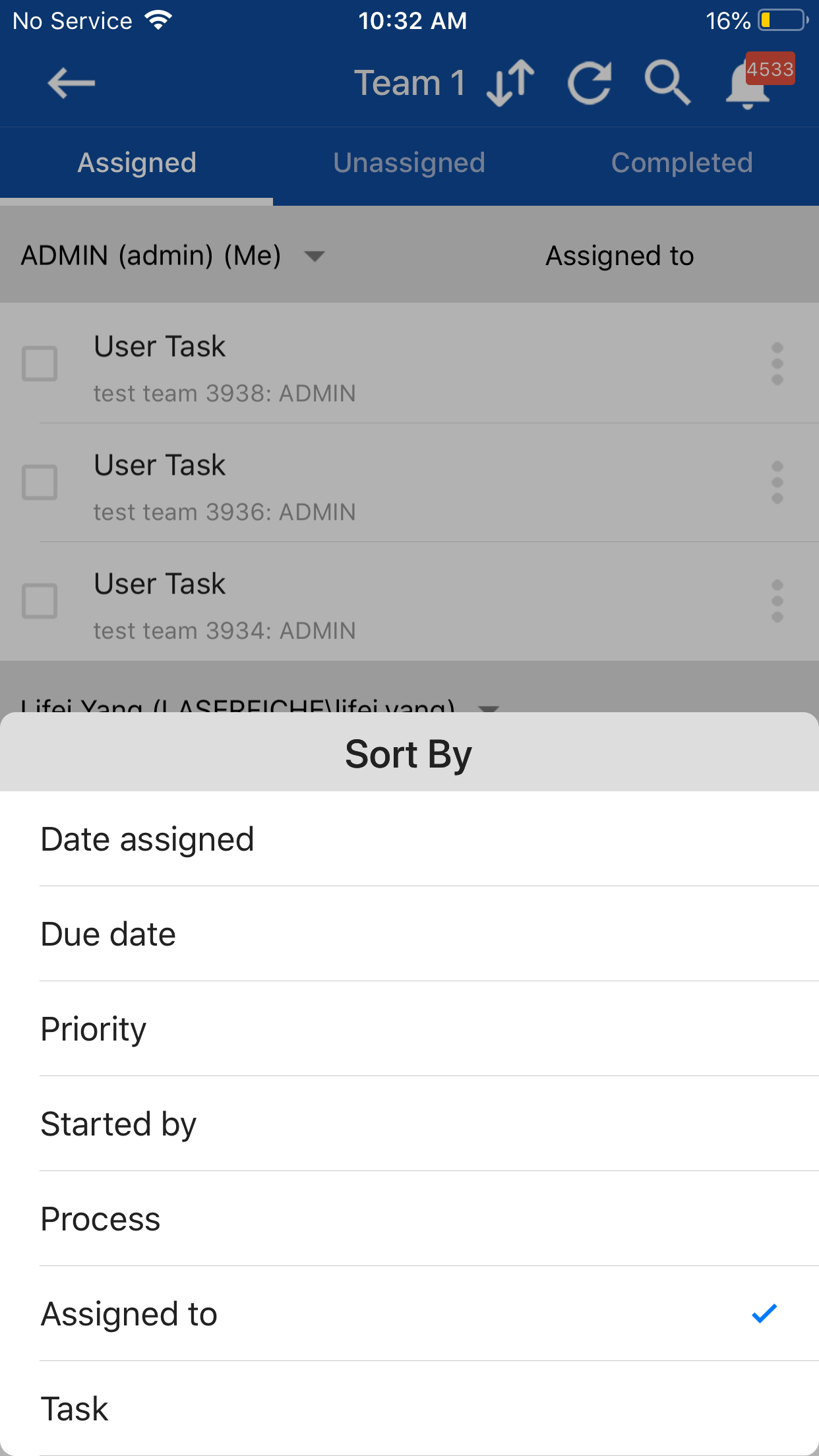Open options for test team 3936 task

[777, 482]
